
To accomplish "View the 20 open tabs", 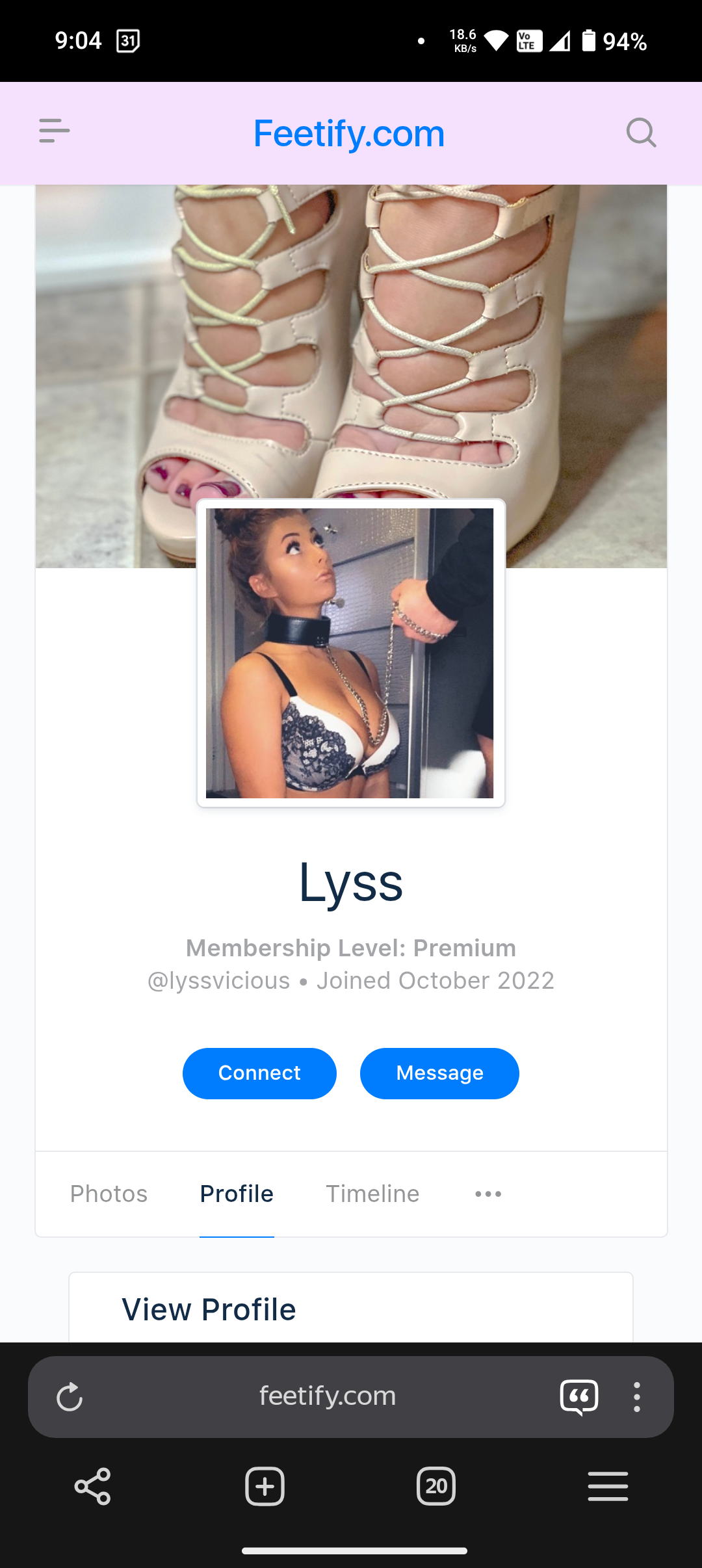I will (435, 1486).
